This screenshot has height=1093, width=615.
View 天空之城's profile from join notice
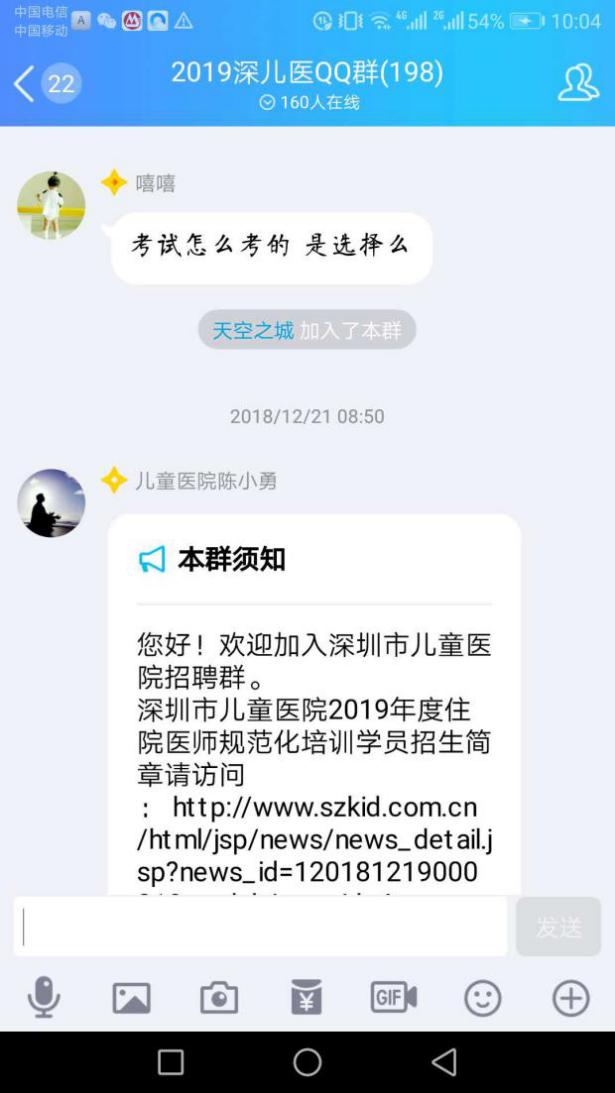click(253, 331)
